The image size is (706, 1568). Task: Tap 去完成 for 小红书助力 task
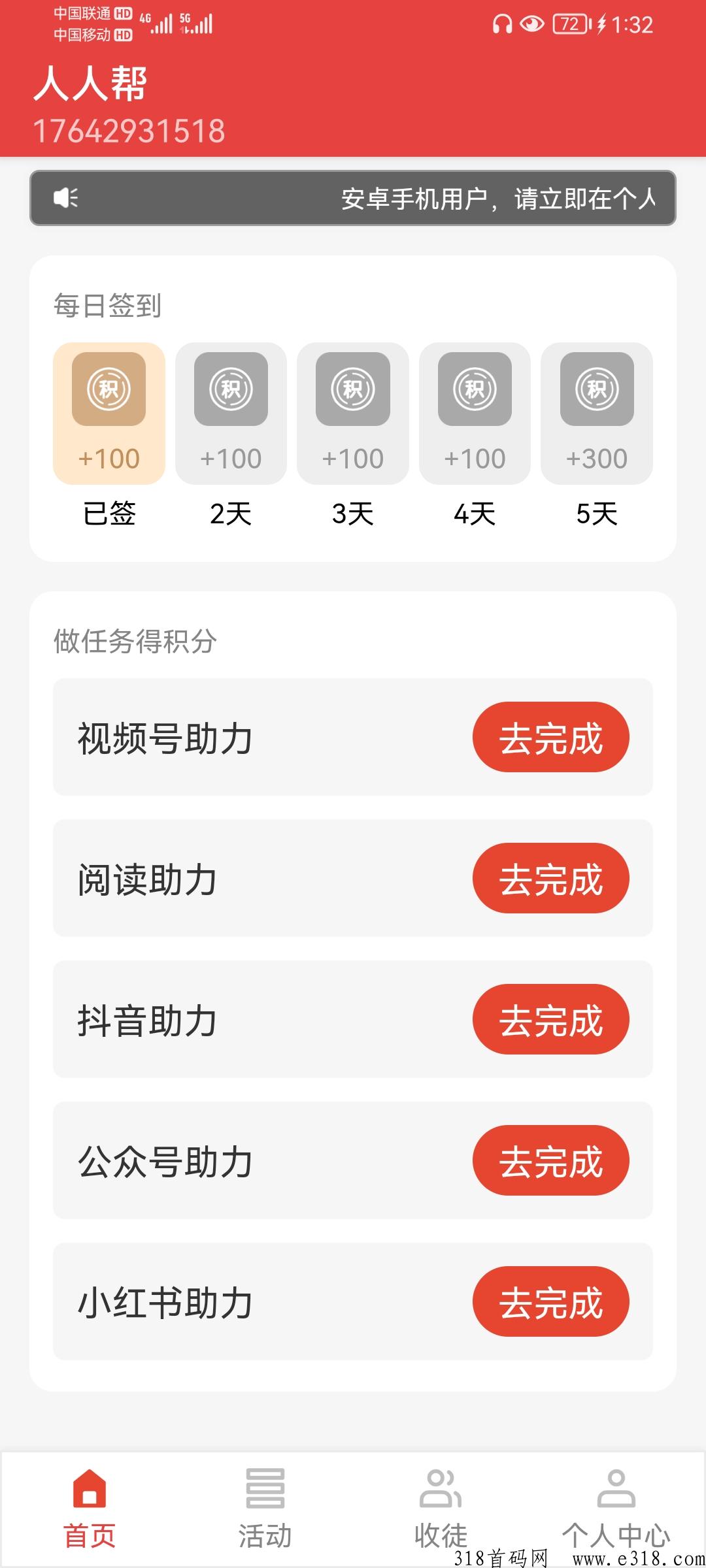[x=551, y=1302]
